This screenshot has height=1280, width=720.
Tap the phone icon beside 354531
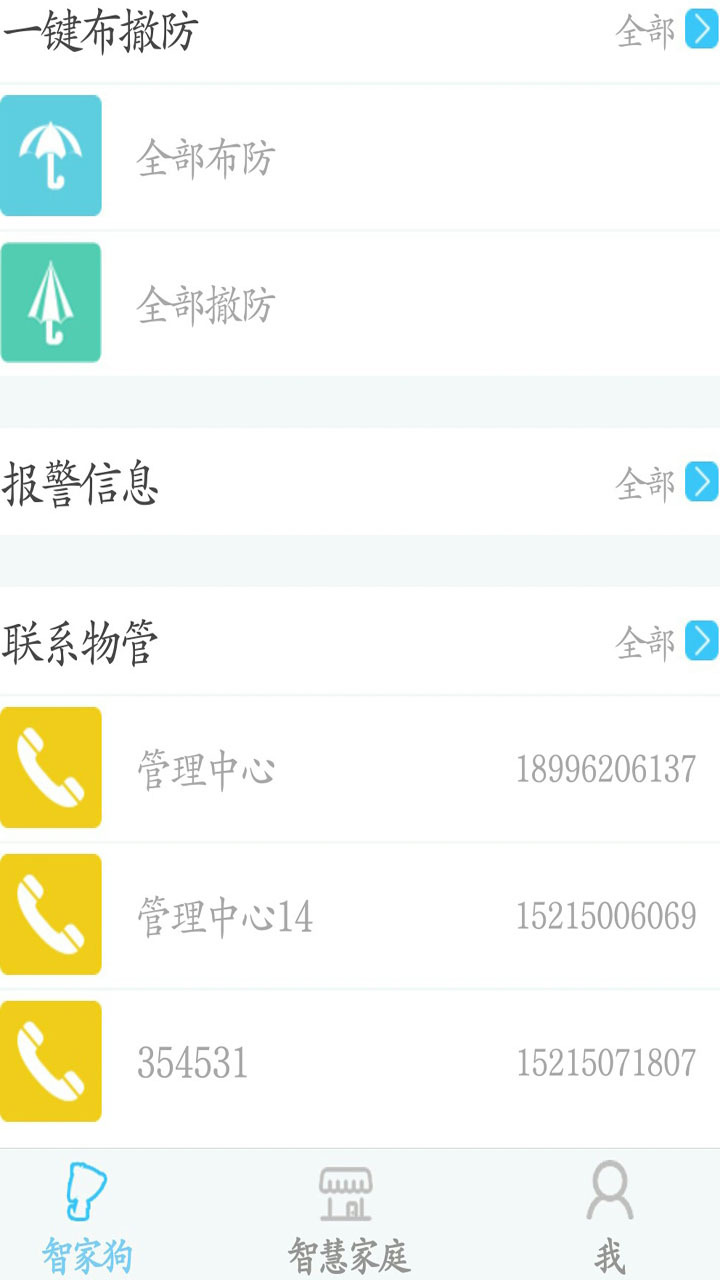coord(50,1061)
